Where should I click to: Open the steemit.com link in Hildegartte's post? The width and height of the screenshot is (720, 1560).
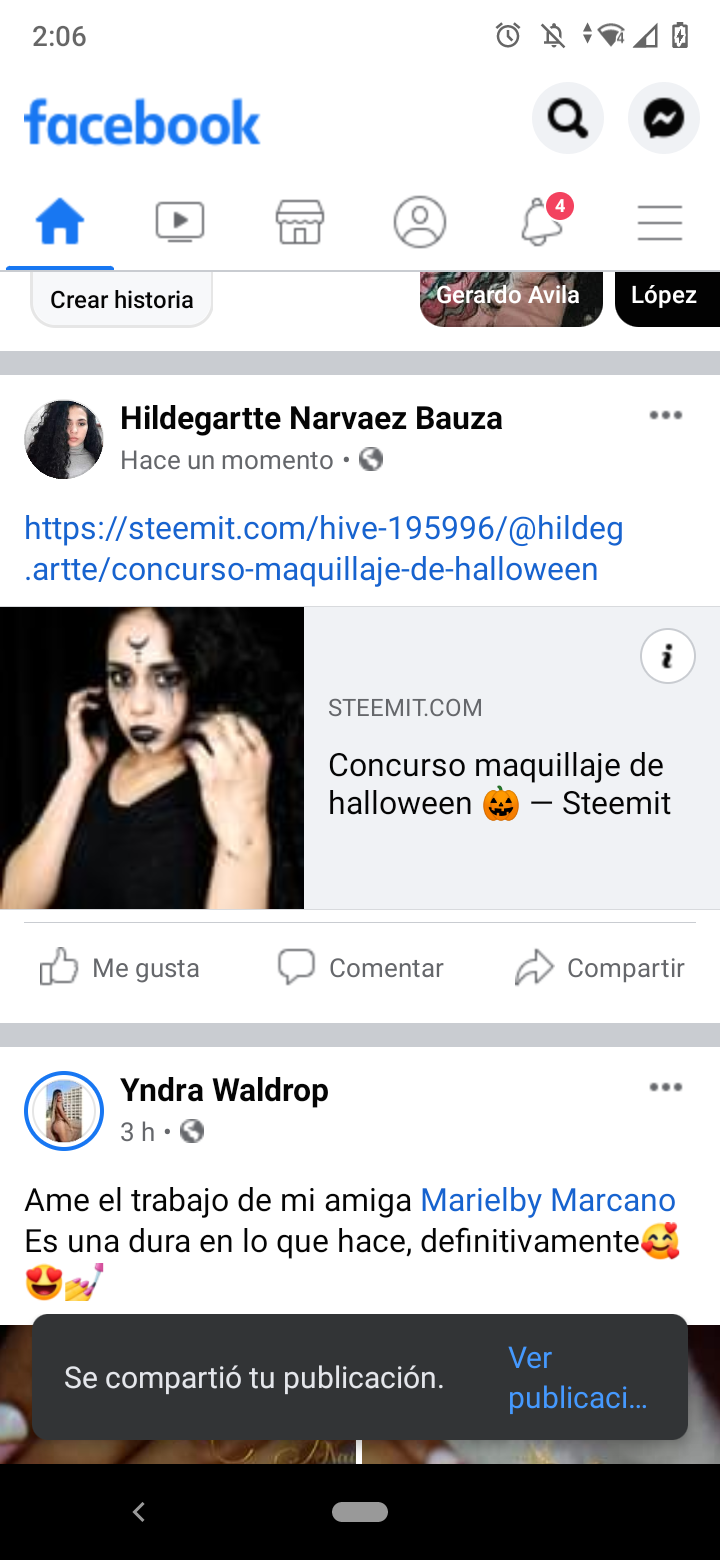[x=323, y=548]
